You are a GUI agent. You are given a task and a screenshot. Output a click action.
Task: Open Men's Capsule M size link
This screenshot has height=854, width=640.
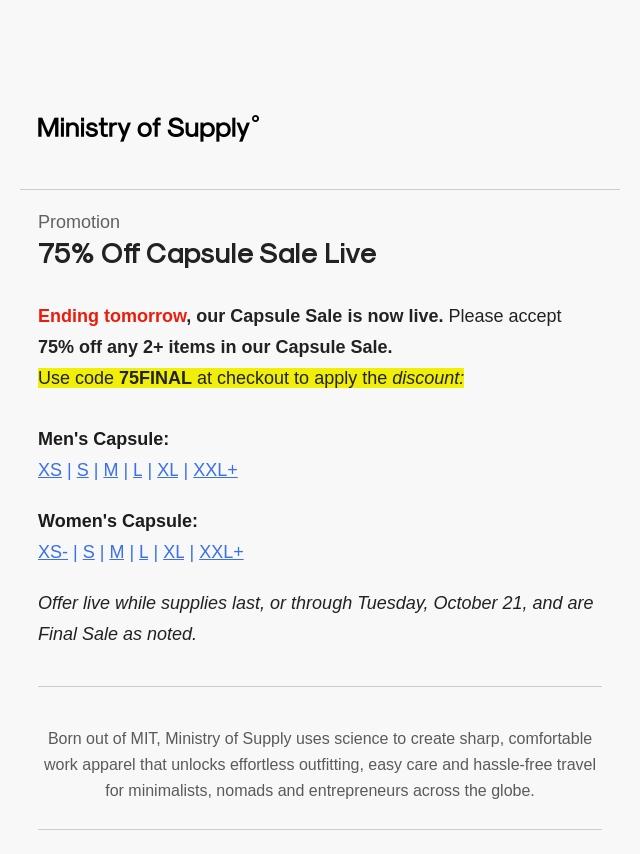111,470
